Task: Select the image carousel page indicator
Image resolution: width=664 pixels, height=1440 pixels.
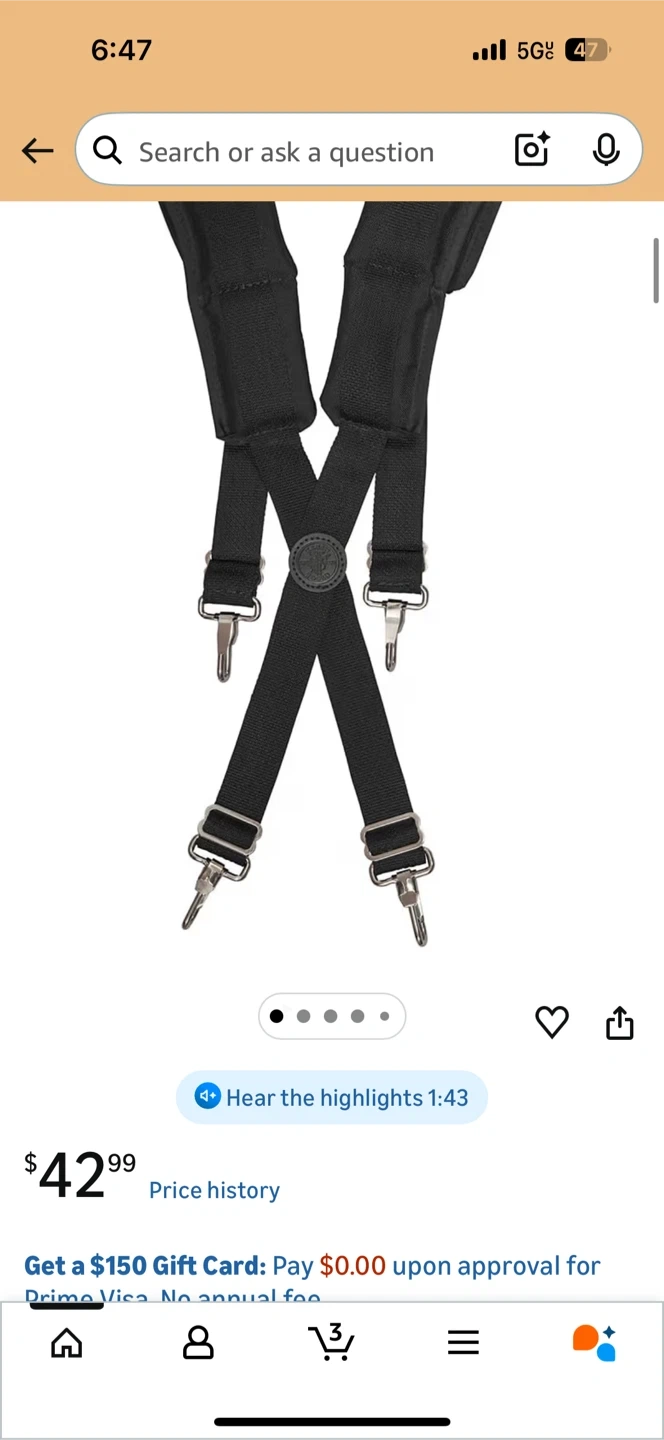Action: click(x=331, y=1016)
